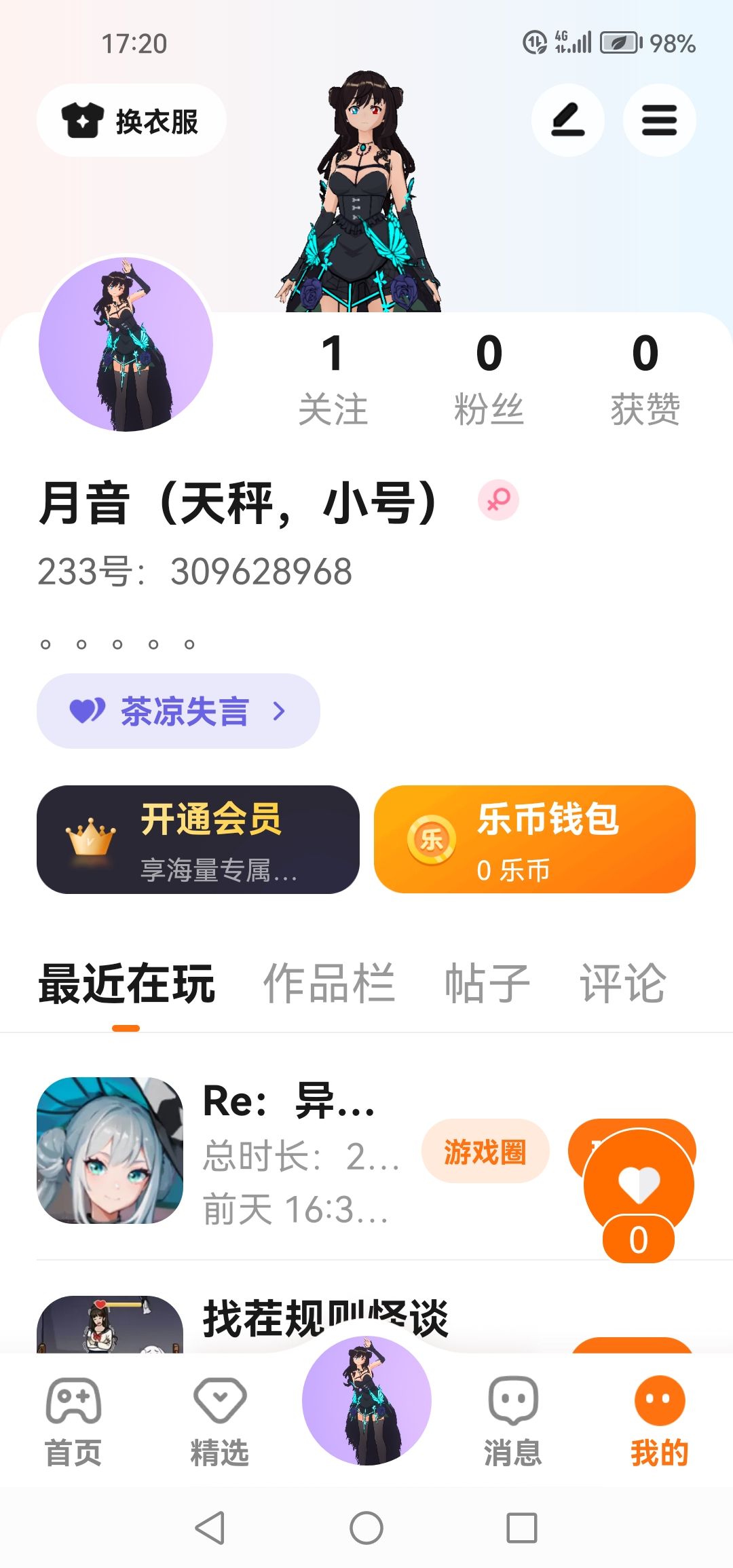Open the hamburger menu
The image size is (733, 1568).
pyautogui.click(x=659, y=121)
